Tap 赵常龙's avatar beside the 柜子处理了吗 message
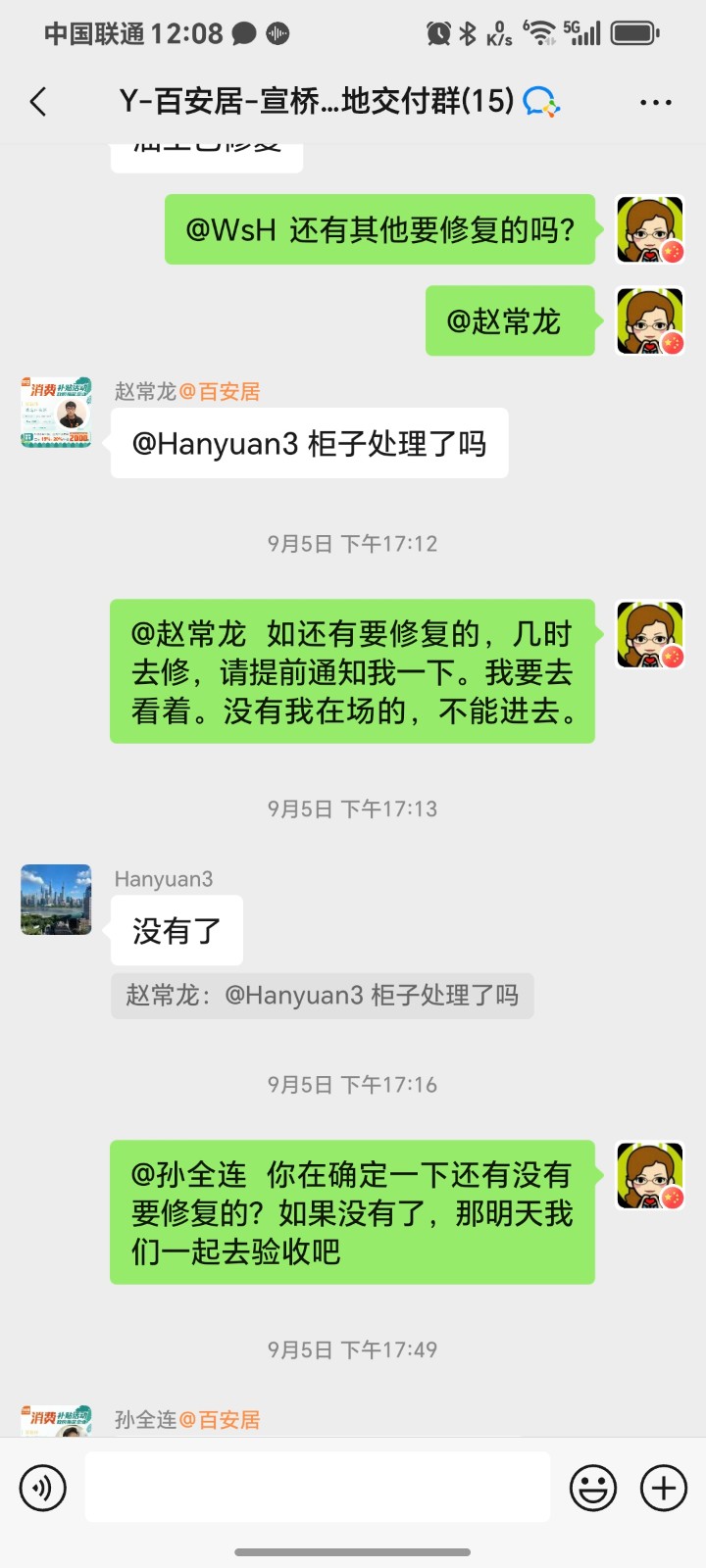The image size is (706, 1568). tap(56, 413)
